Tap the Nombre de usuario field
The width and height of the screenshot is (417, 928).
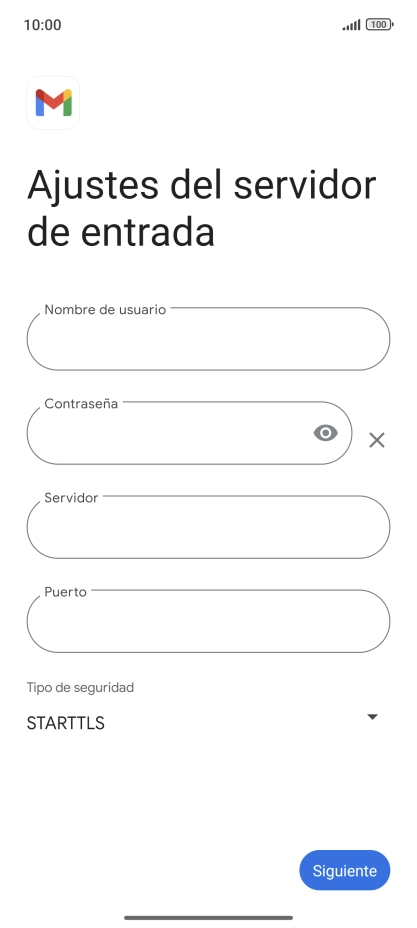point(208,339)
